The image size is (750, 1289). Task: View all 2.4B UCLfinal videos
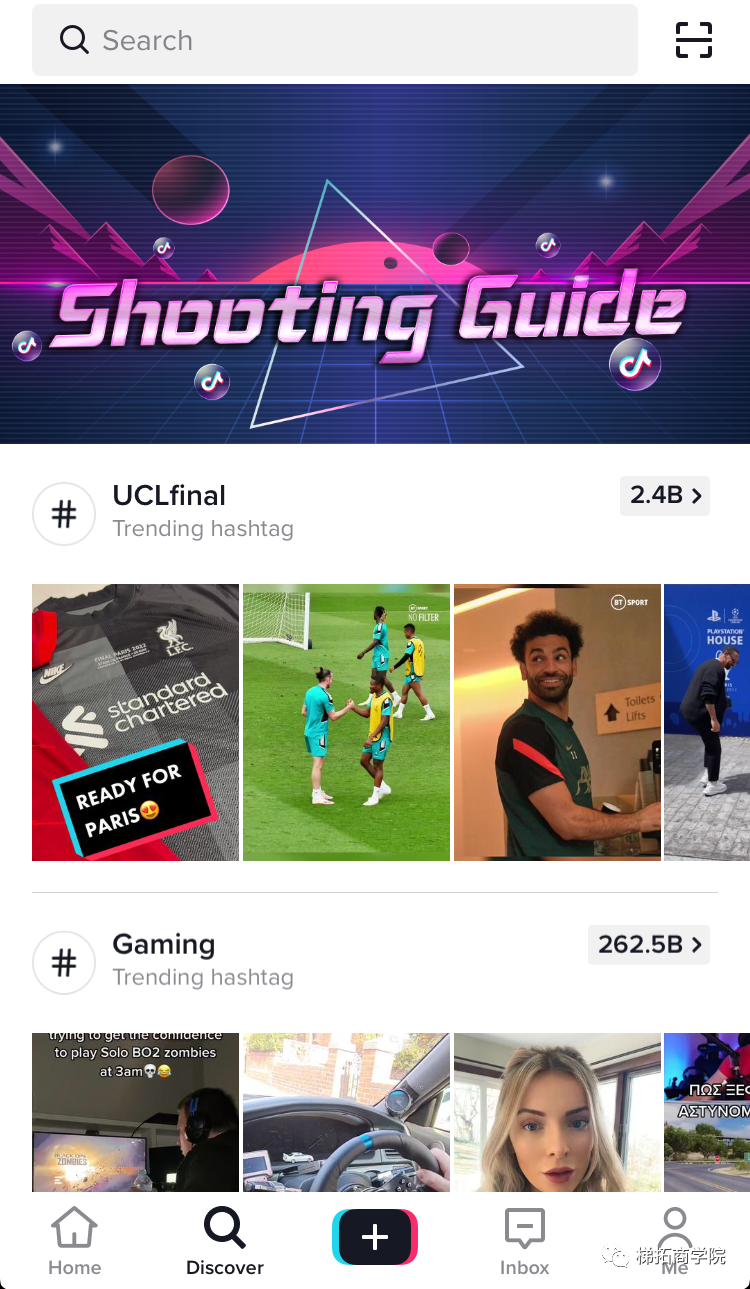665,495
